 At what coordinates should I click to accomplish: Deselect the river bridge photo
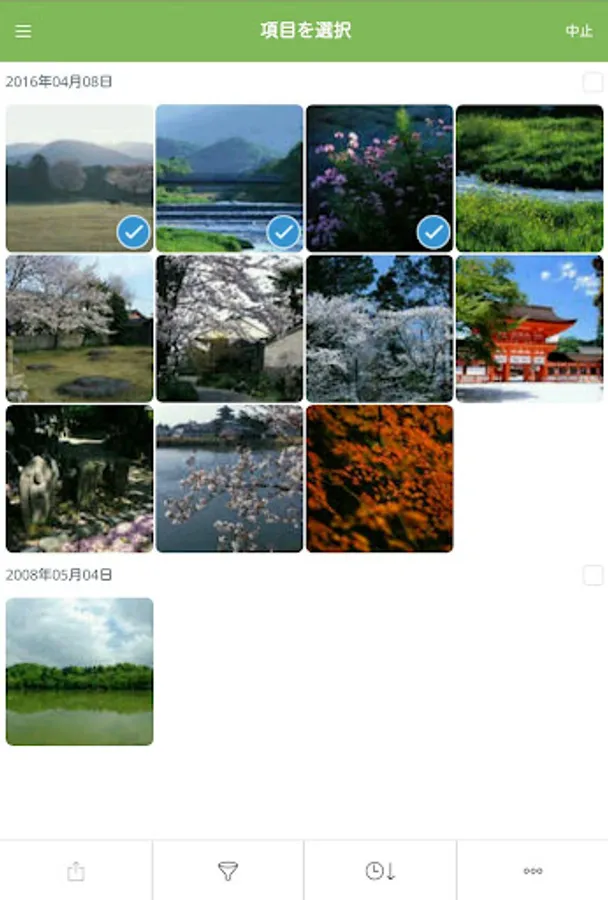[x=229, y=178]
